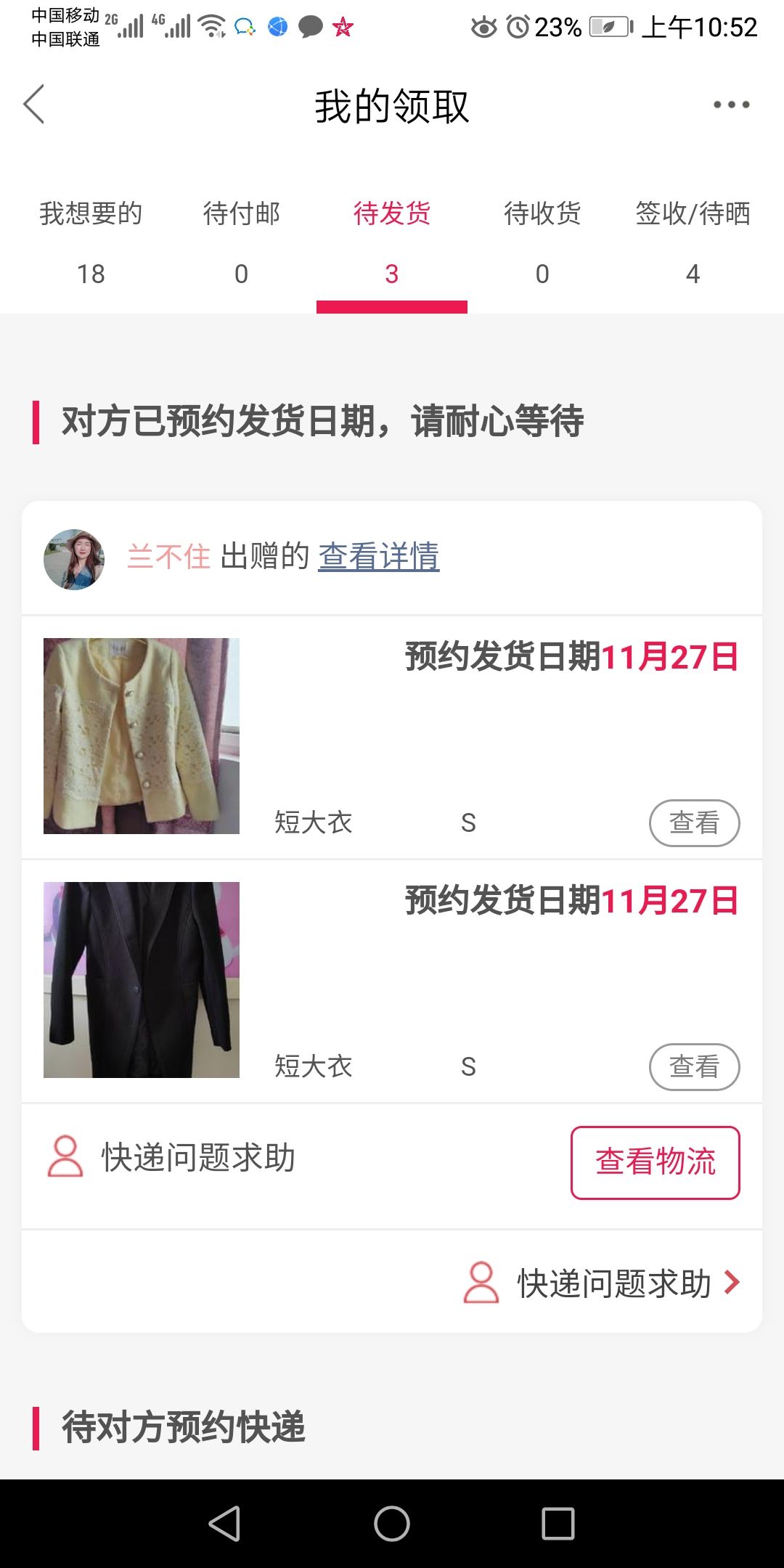The image size is (784, 1568).
Task: Open the three-dot overflow menu
Action: 731,105
